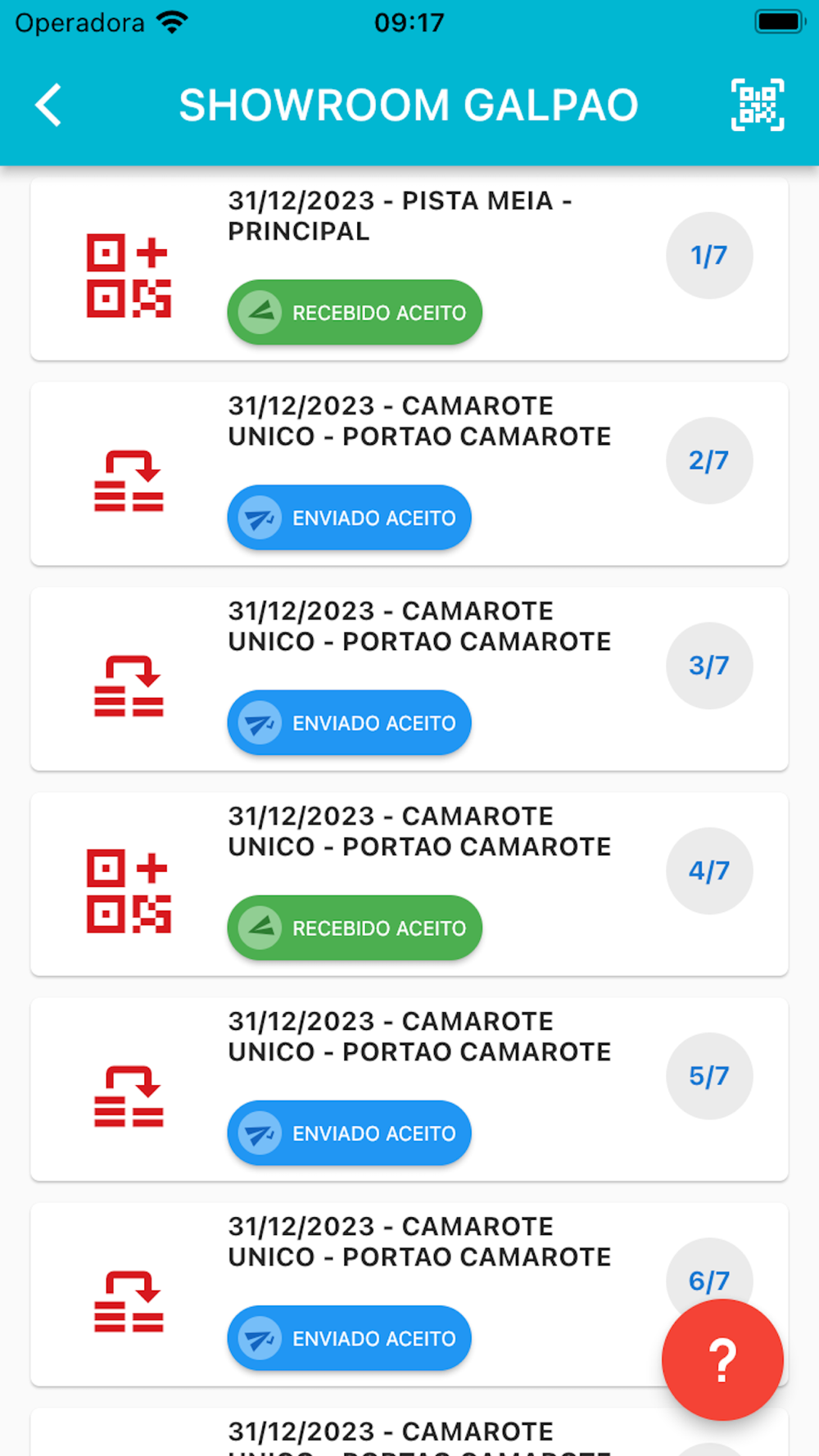Tap the transfer icon on ticket 2/7
819x1456 pixels.
[129, 481]
